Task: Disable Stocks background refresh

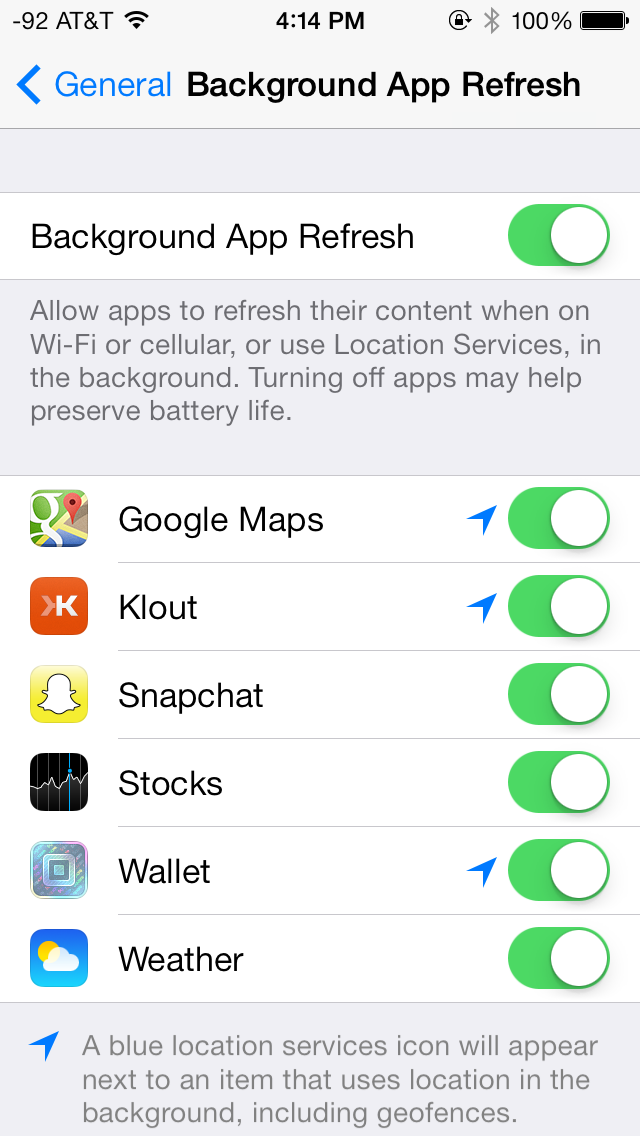Action: click(x=559, y=782)
